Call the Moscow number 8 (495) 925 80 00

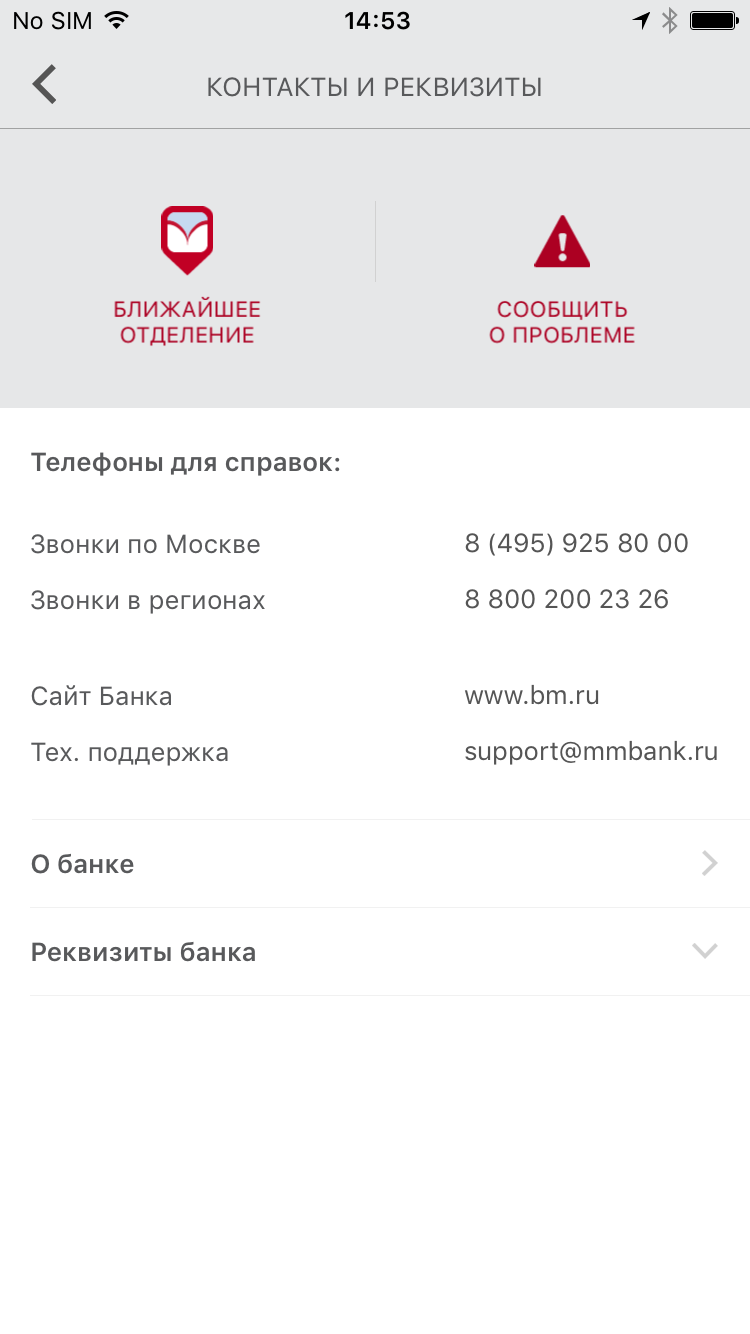pyautogui.click(x=576, y=543)
